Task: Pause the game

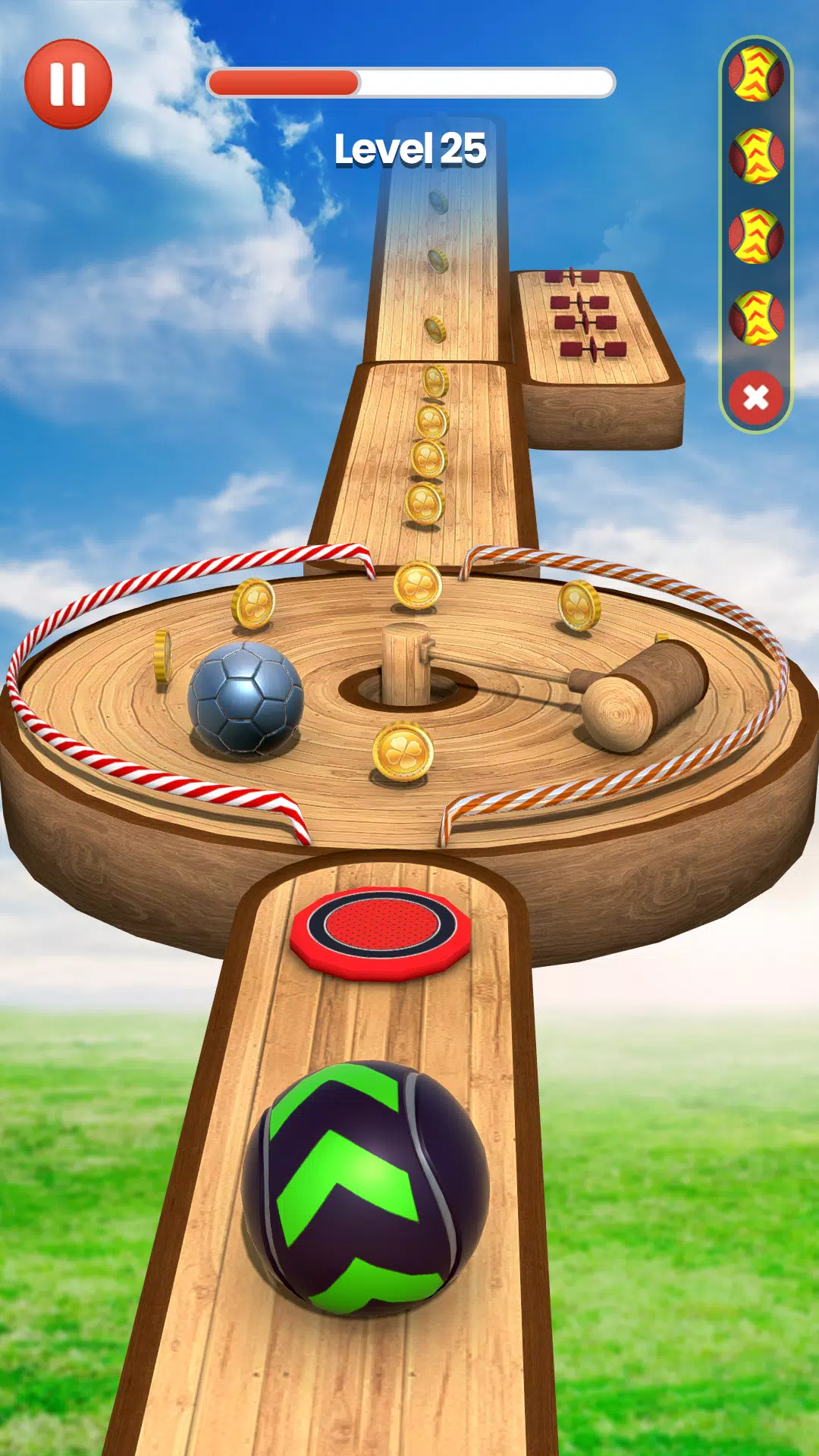Action: [68, 83]
